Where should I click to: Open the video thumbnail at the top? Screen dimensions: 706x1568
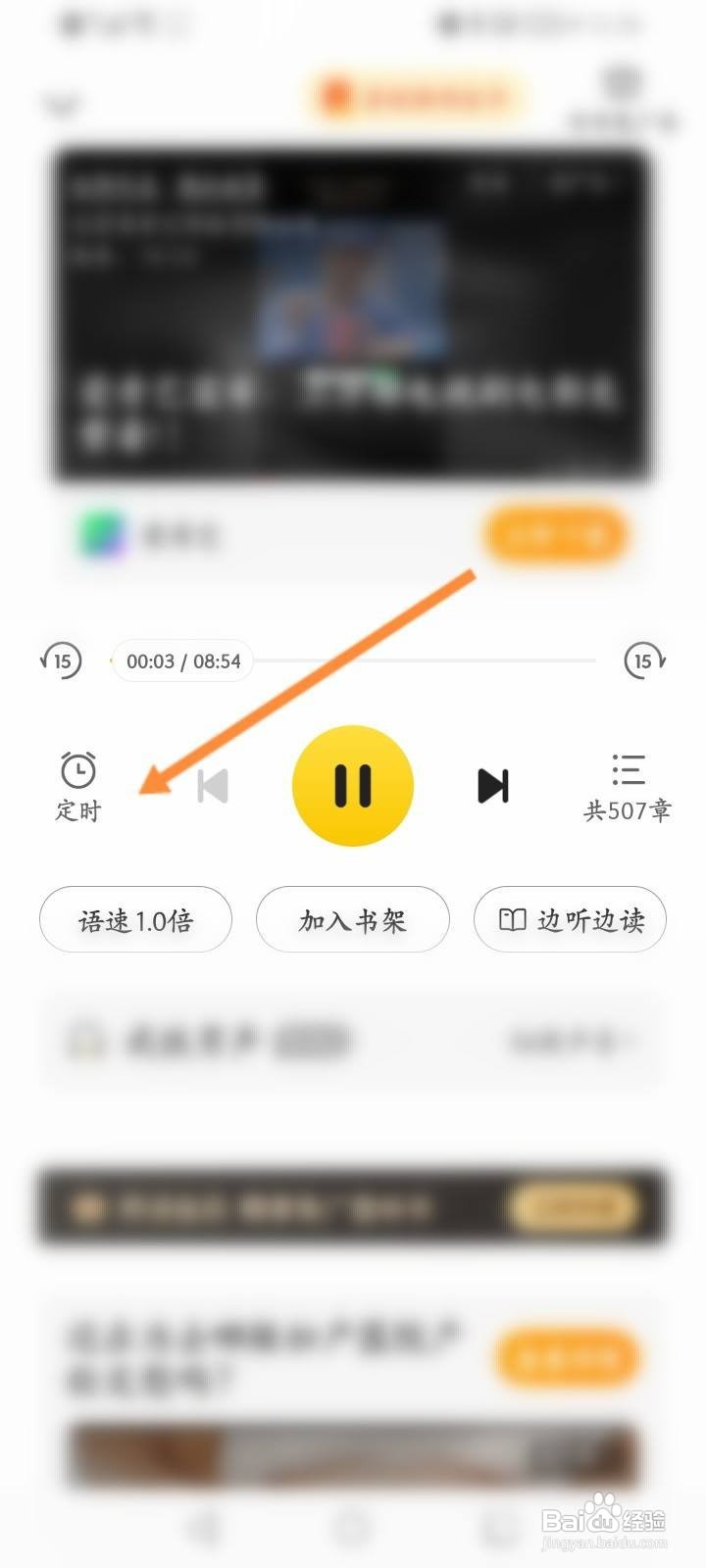coord(353,314)
